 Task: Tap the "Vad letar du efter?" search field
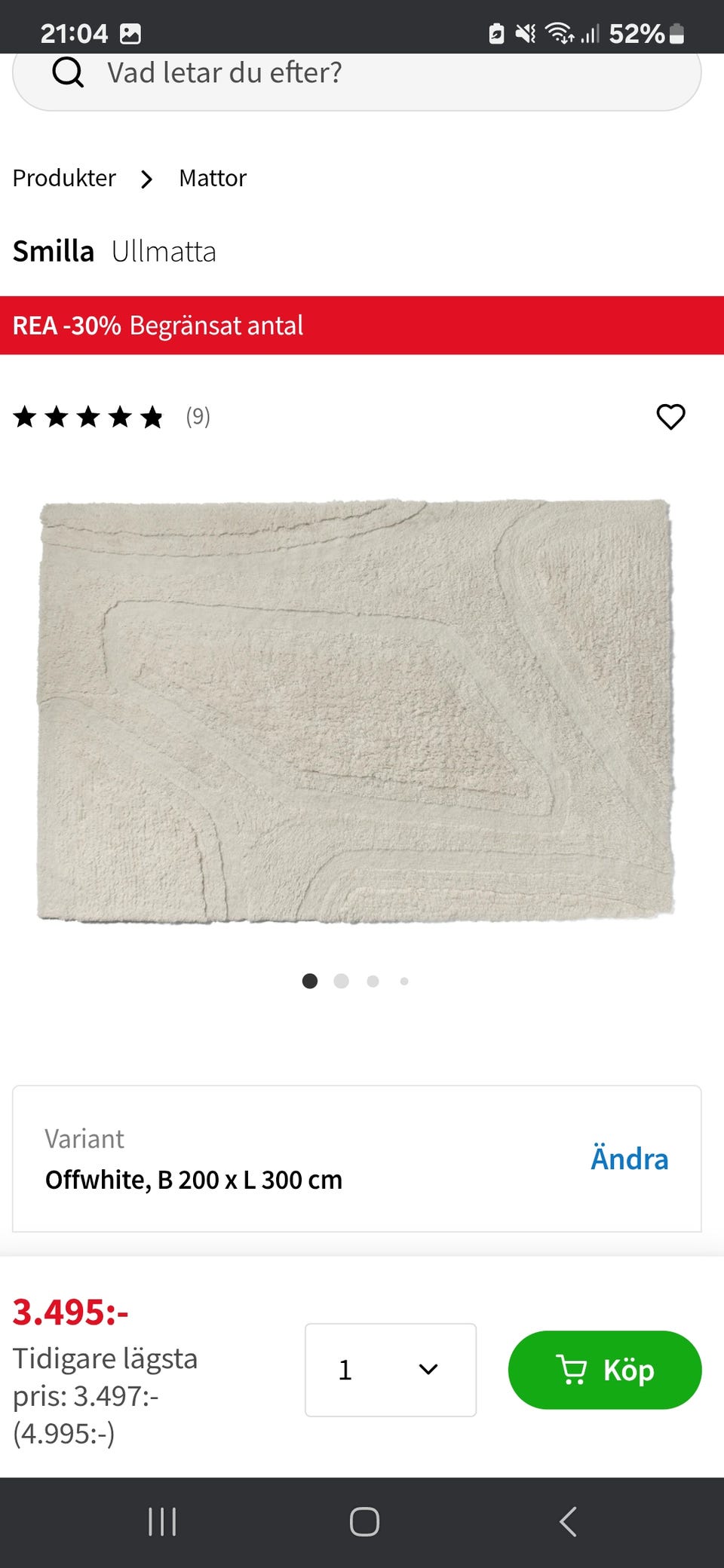click(356, 74)
